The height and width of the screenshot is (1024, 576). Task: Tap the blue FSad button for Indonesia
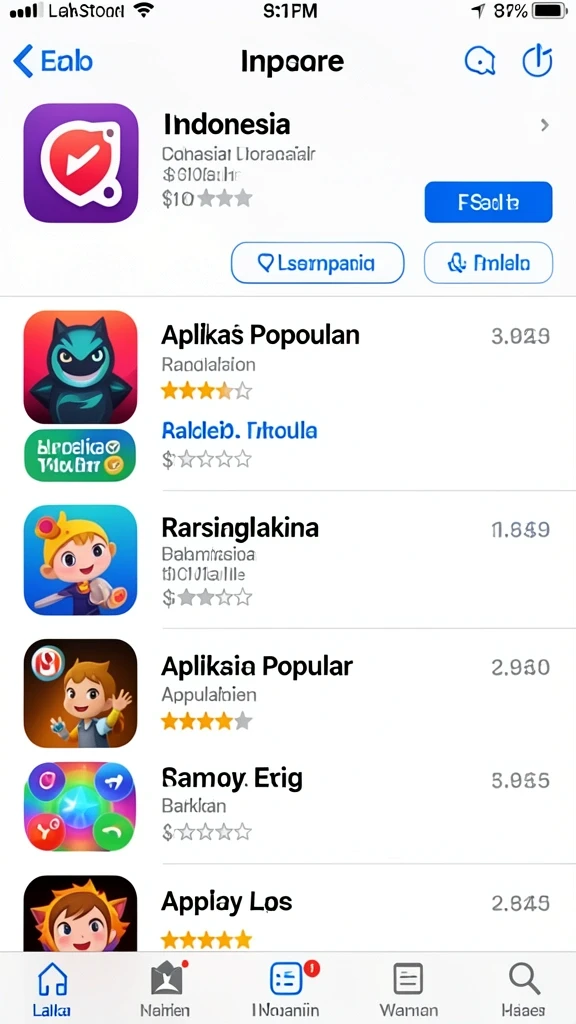(x=488, y=202)
